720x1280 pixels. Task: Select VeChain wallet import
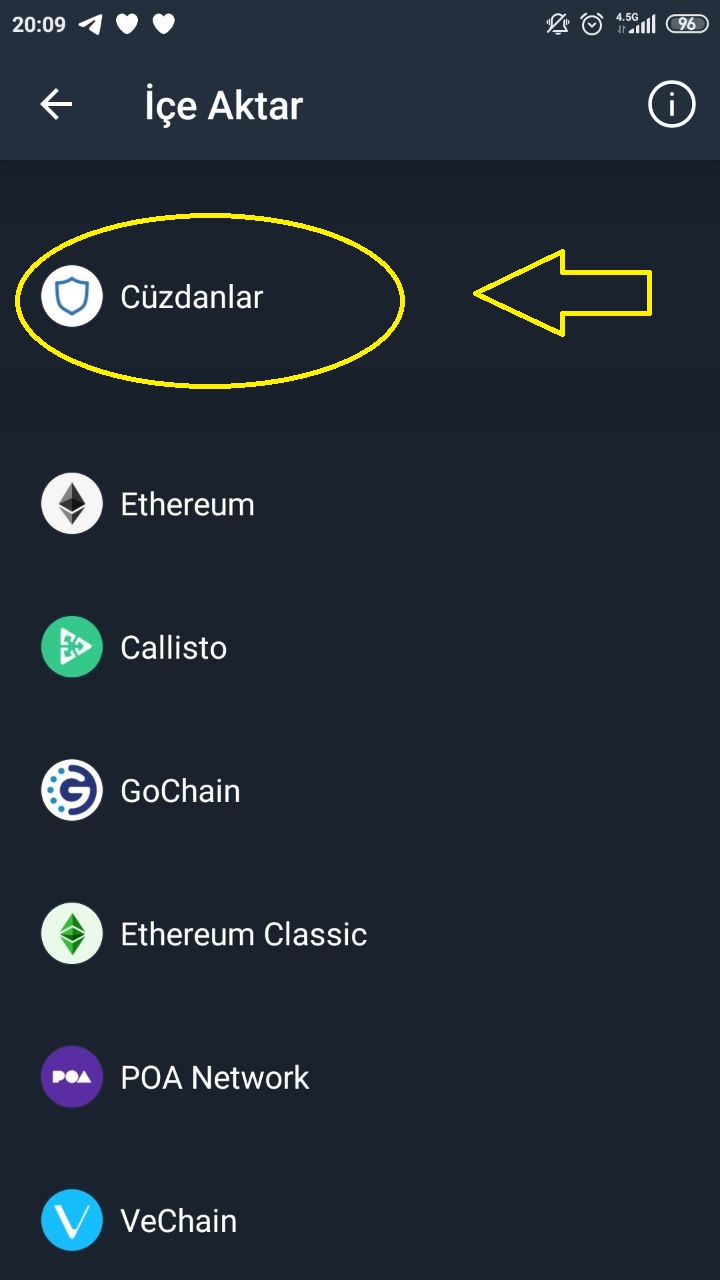click(178, 1220)
